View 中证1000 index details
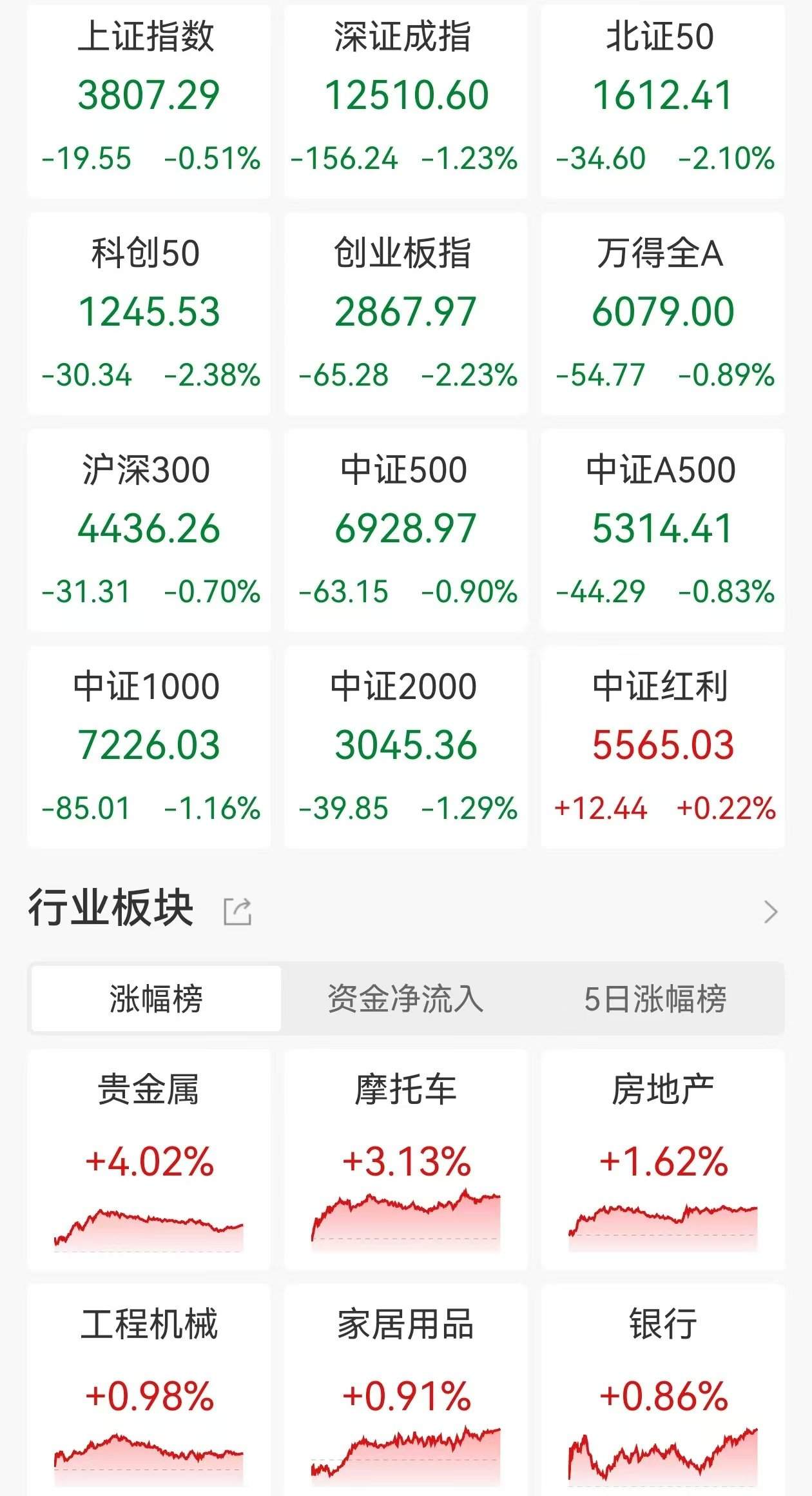812x1496 pixels. pyautogui.click(x=149, y=747)
